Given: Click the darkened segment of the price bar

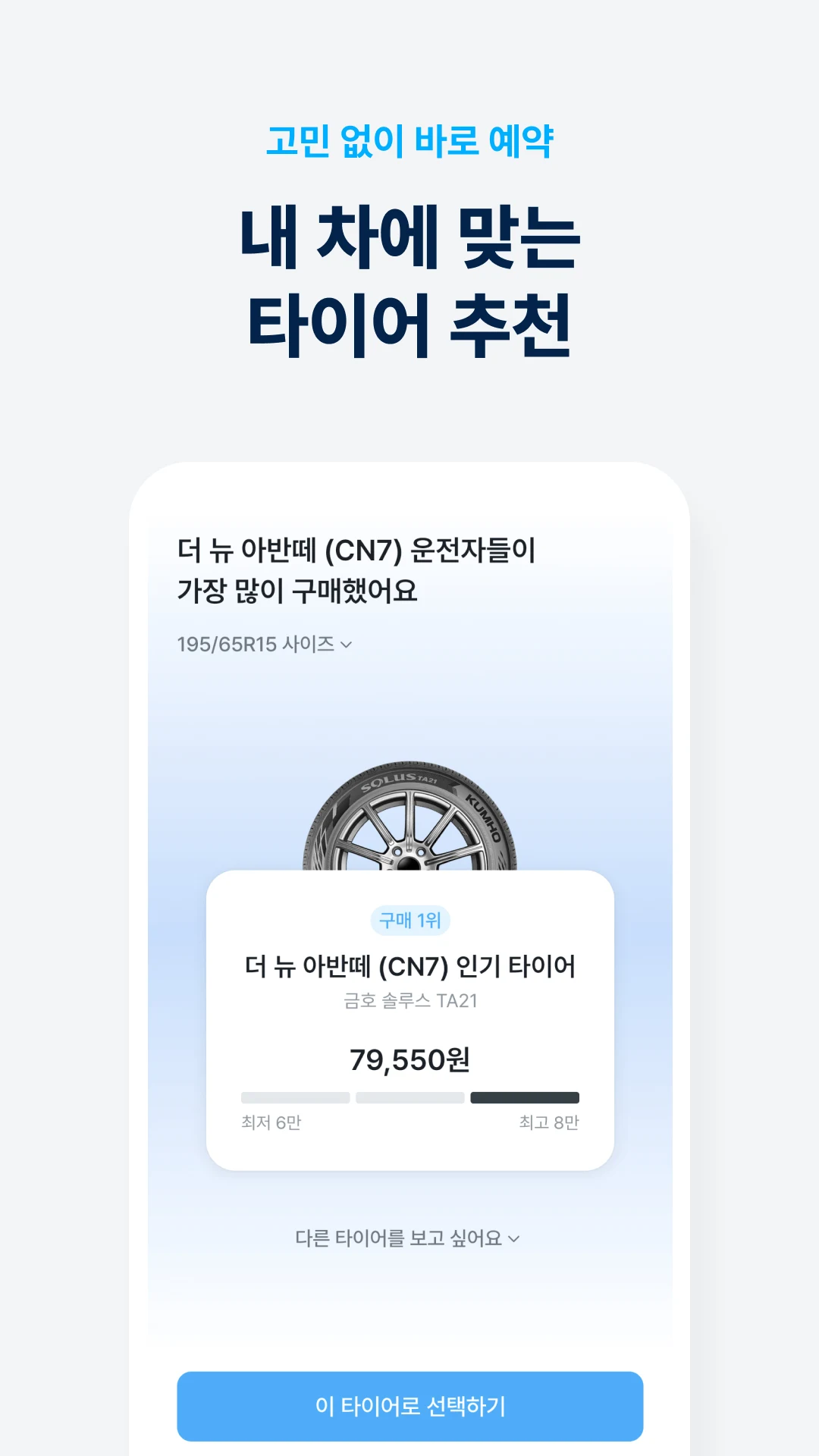Looking at the screenshot, I should pyautogui.click(x=524, y=1097).
